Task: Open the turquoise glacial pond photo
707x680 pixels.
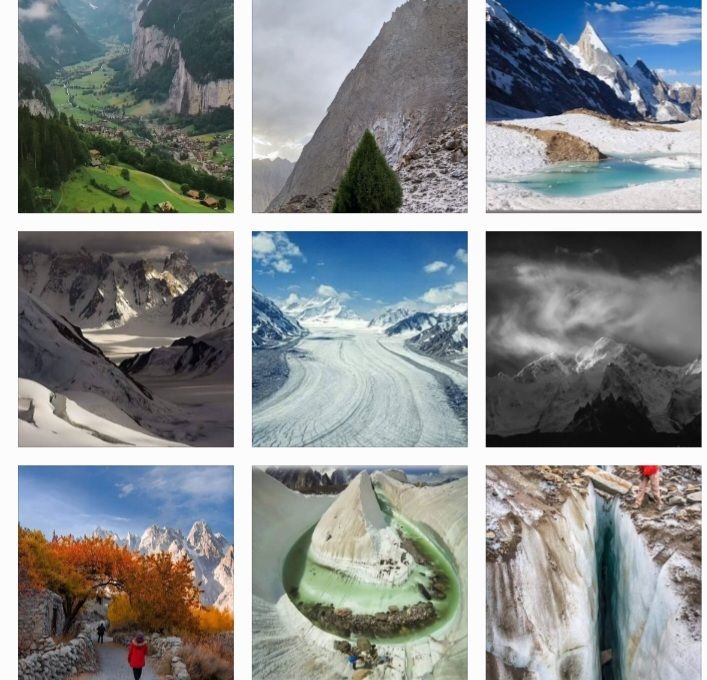Action: pos(593,105)
